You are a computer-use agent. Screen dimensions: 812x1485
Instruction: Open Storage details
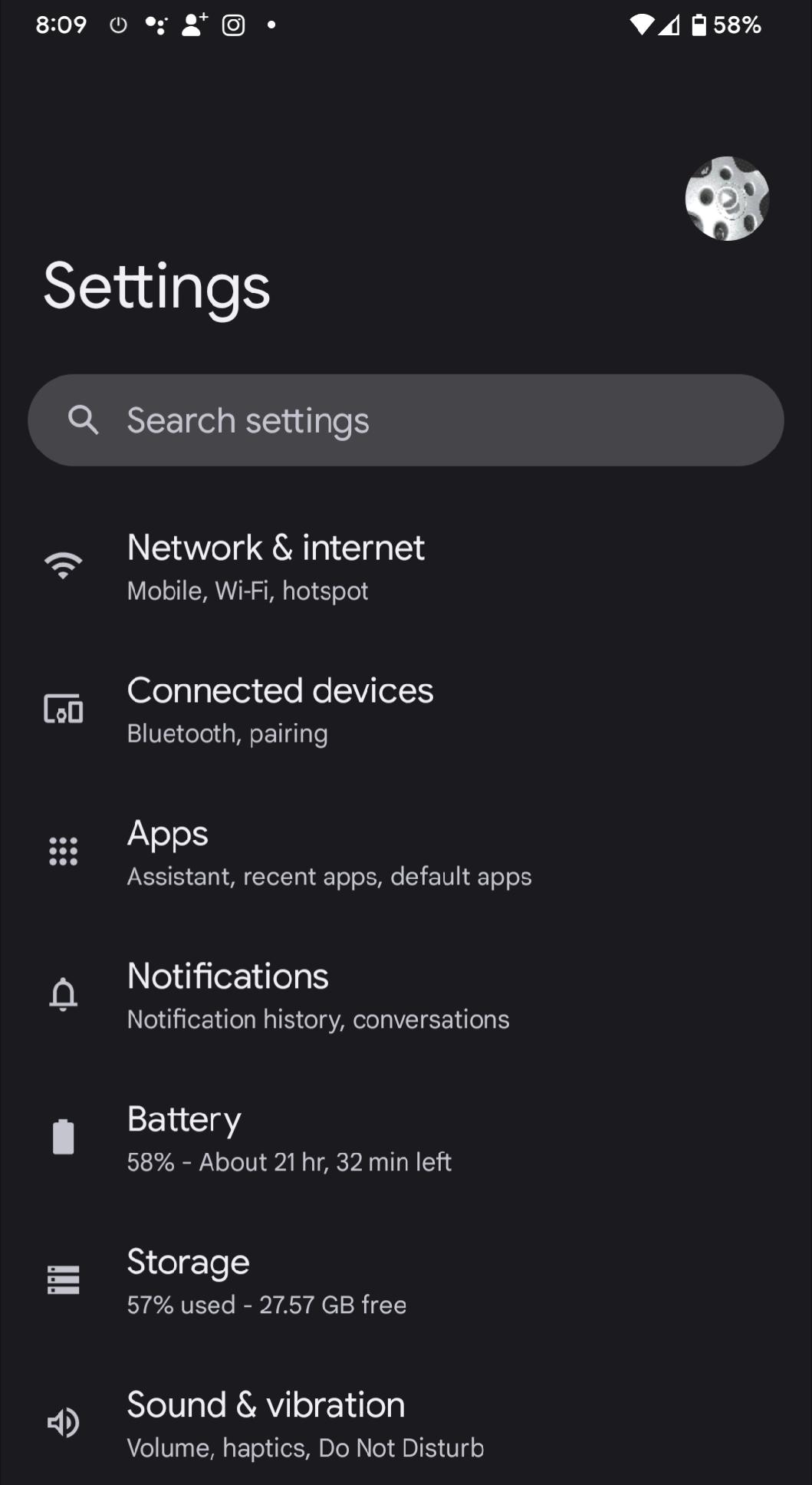tap(266, 1280)
